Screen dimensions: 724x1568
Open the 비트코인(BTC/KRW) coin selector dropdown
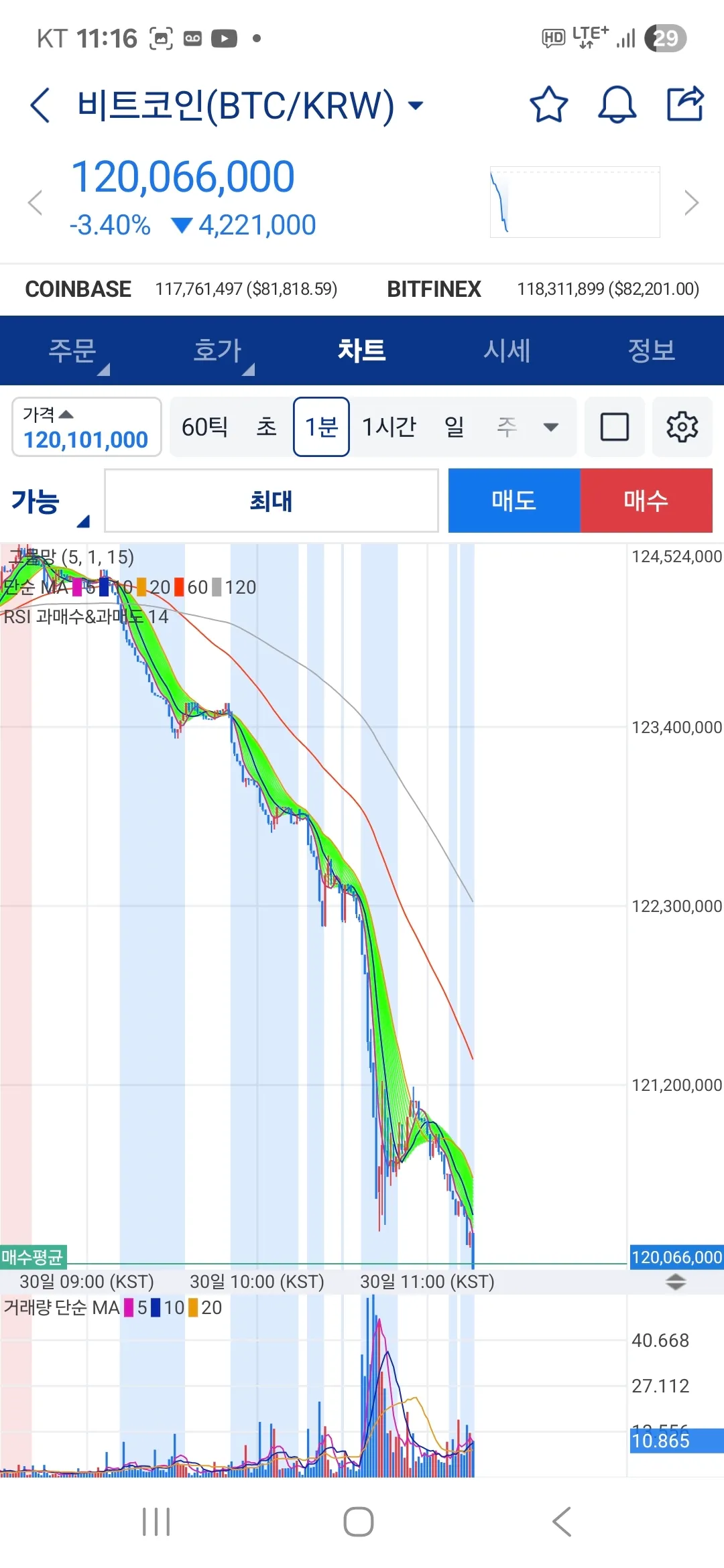pos(416,105)
